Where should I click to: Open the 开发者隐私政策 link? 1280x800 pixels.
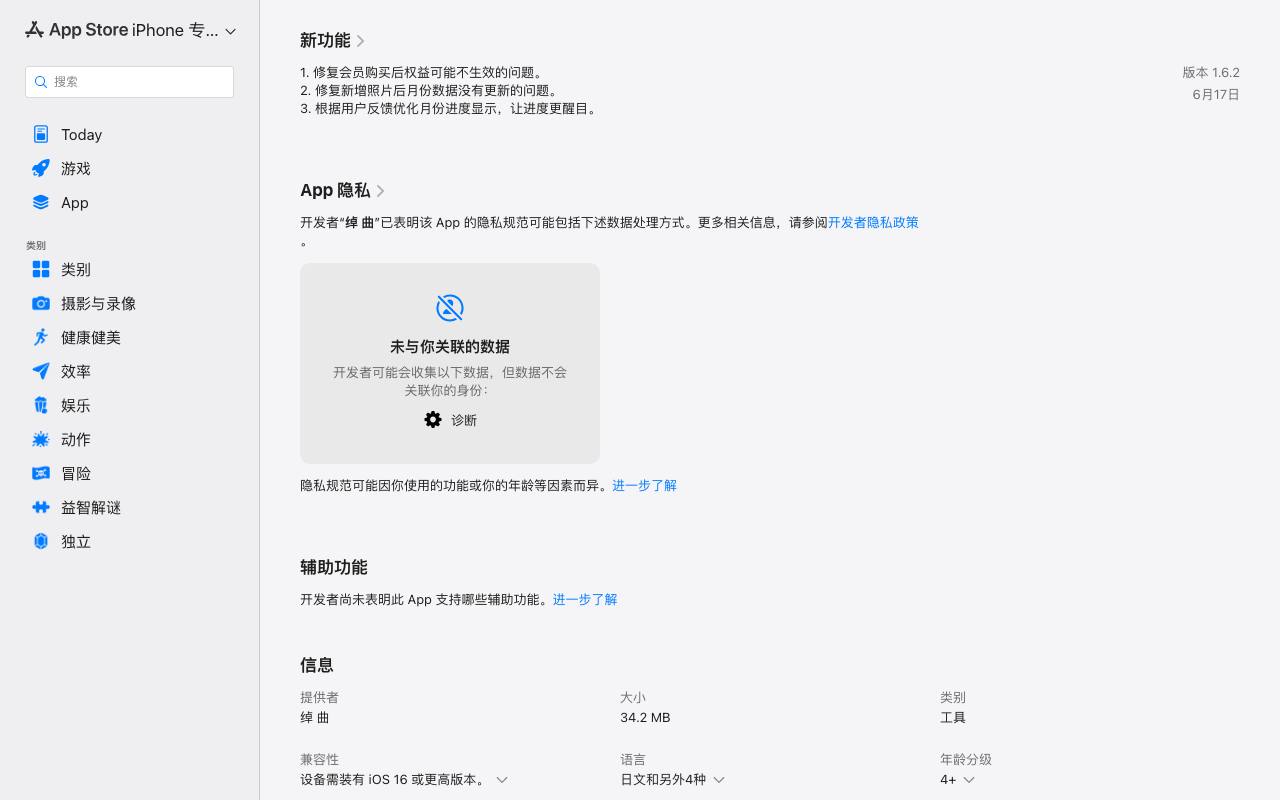pyautogui.click(x=873, y=223)
